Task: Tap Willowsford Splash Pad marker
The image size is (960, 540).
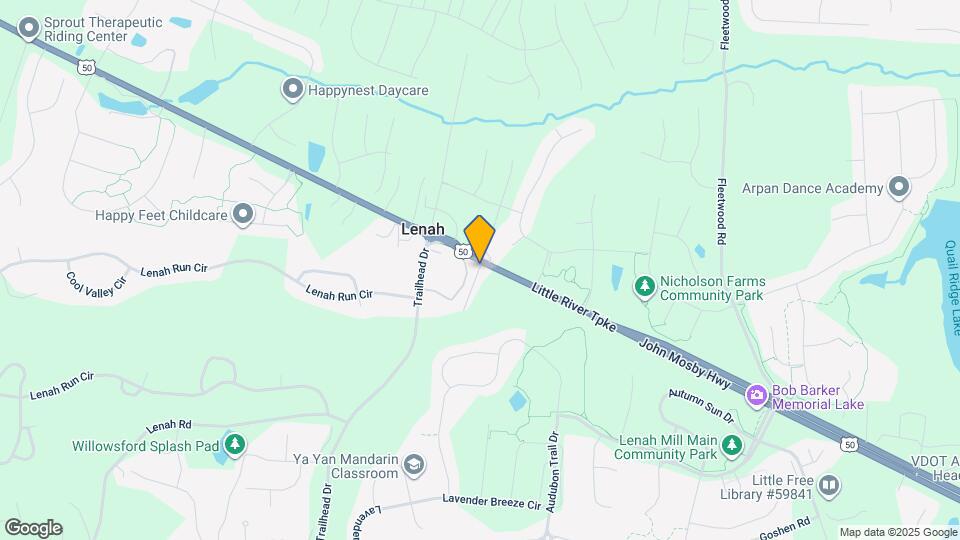Action: click(x=235, y=444)
